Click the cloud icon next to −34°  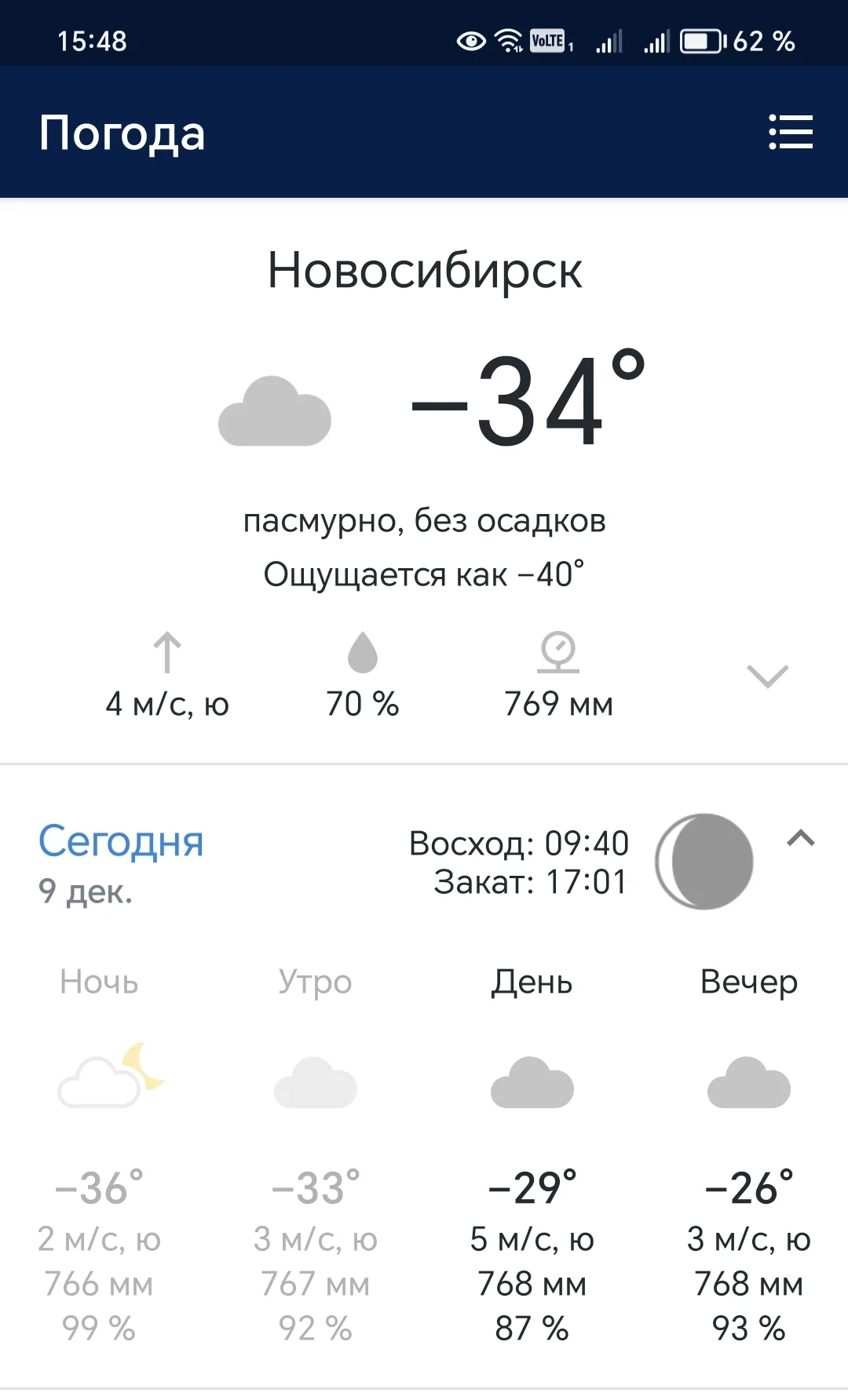[275, 412]
